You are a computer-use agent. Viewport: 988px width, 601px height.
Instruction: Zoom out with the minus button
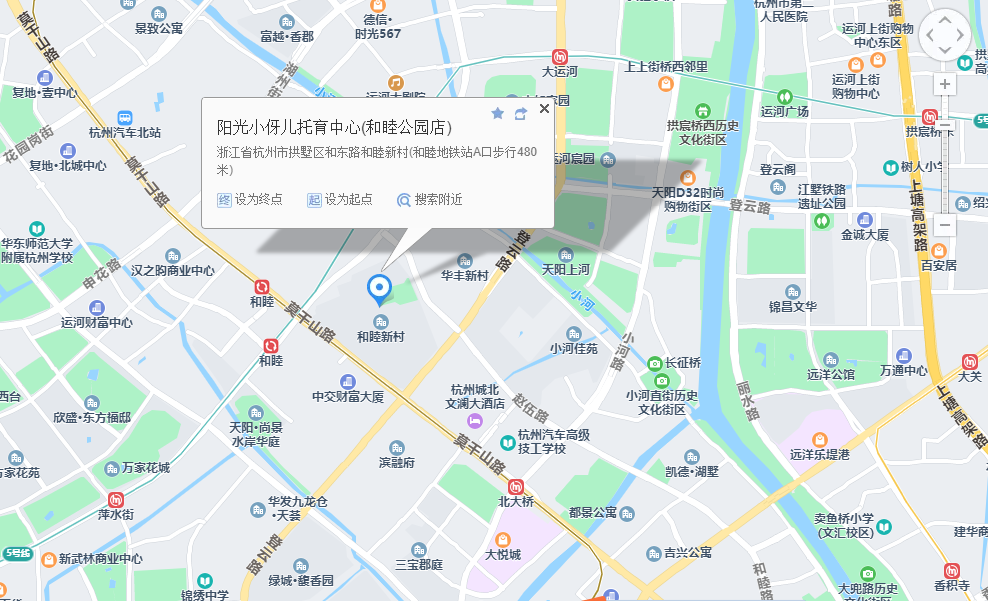tap(945, 225)
